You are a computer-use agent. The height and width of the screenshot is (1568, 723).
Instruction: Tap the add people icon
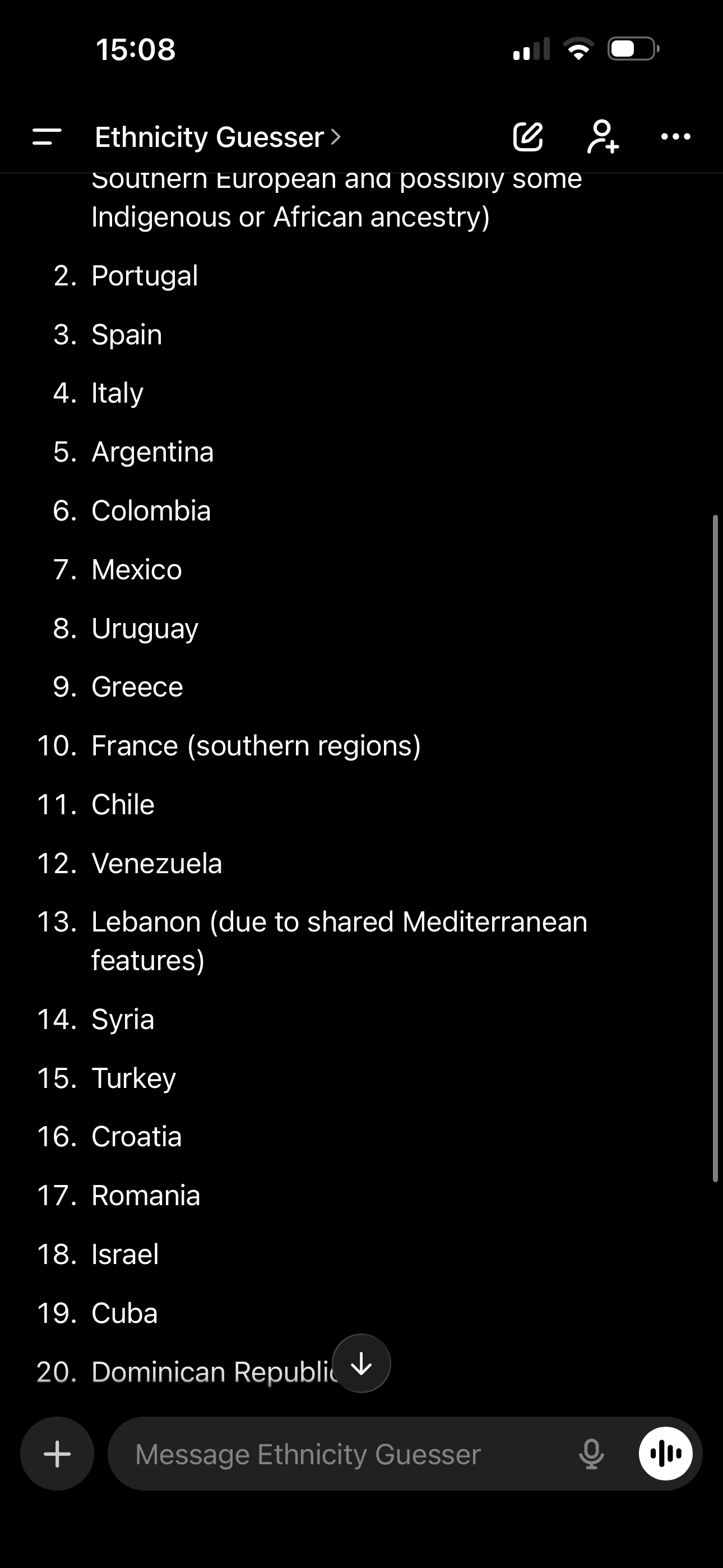[602, 136]
